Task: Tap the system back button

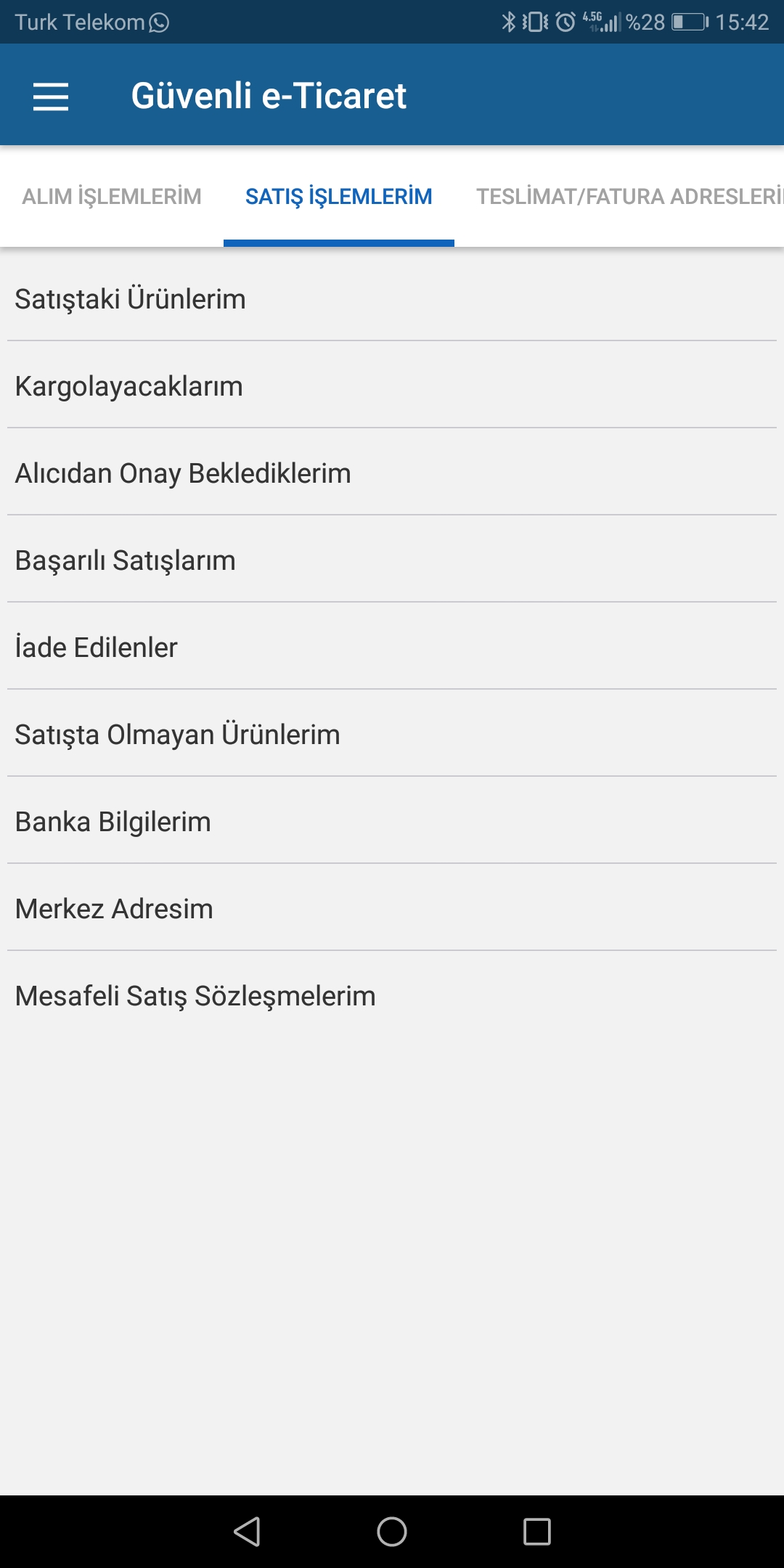Action: point(247,1532)
